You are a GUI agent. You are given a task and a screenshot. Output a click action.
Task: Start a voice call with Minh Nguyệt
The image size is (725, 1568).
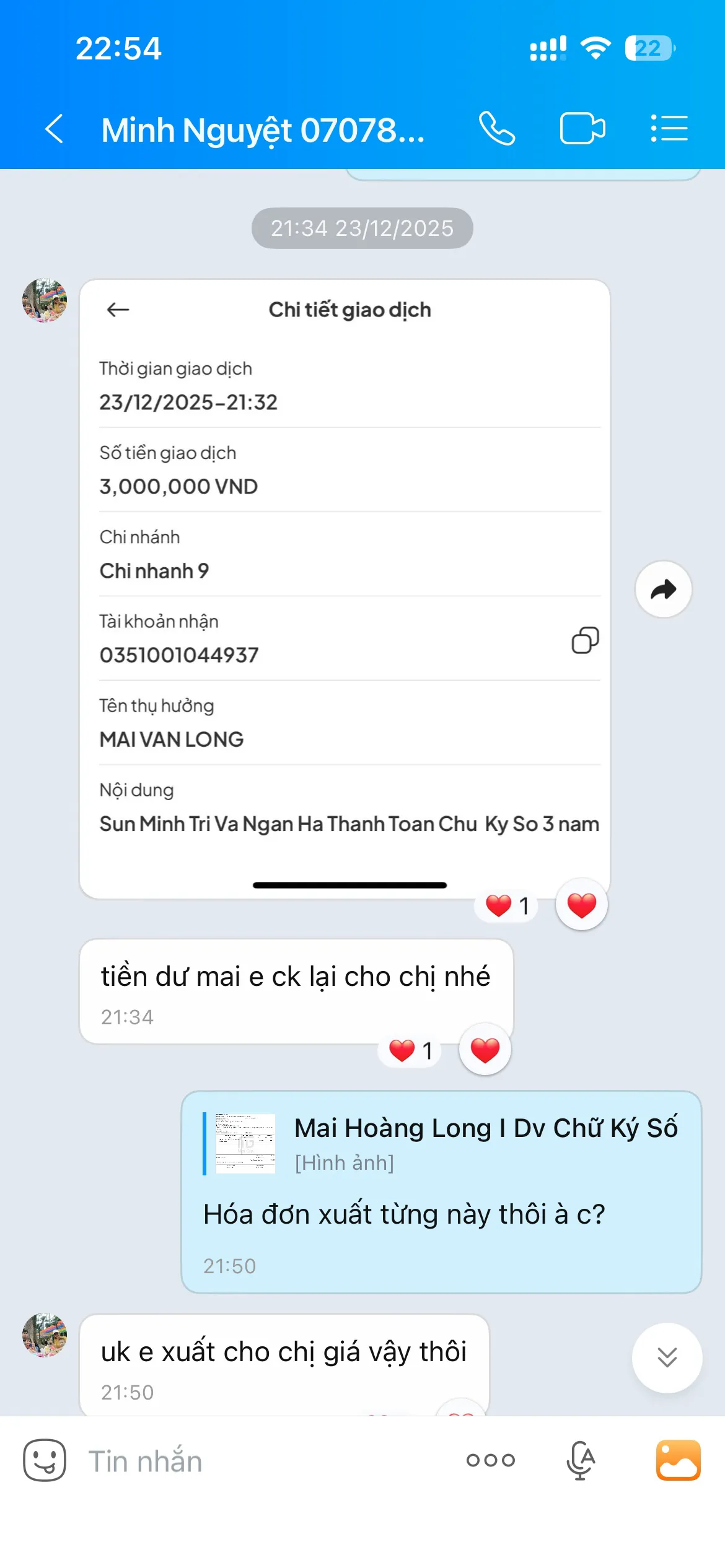click(496, 129)
